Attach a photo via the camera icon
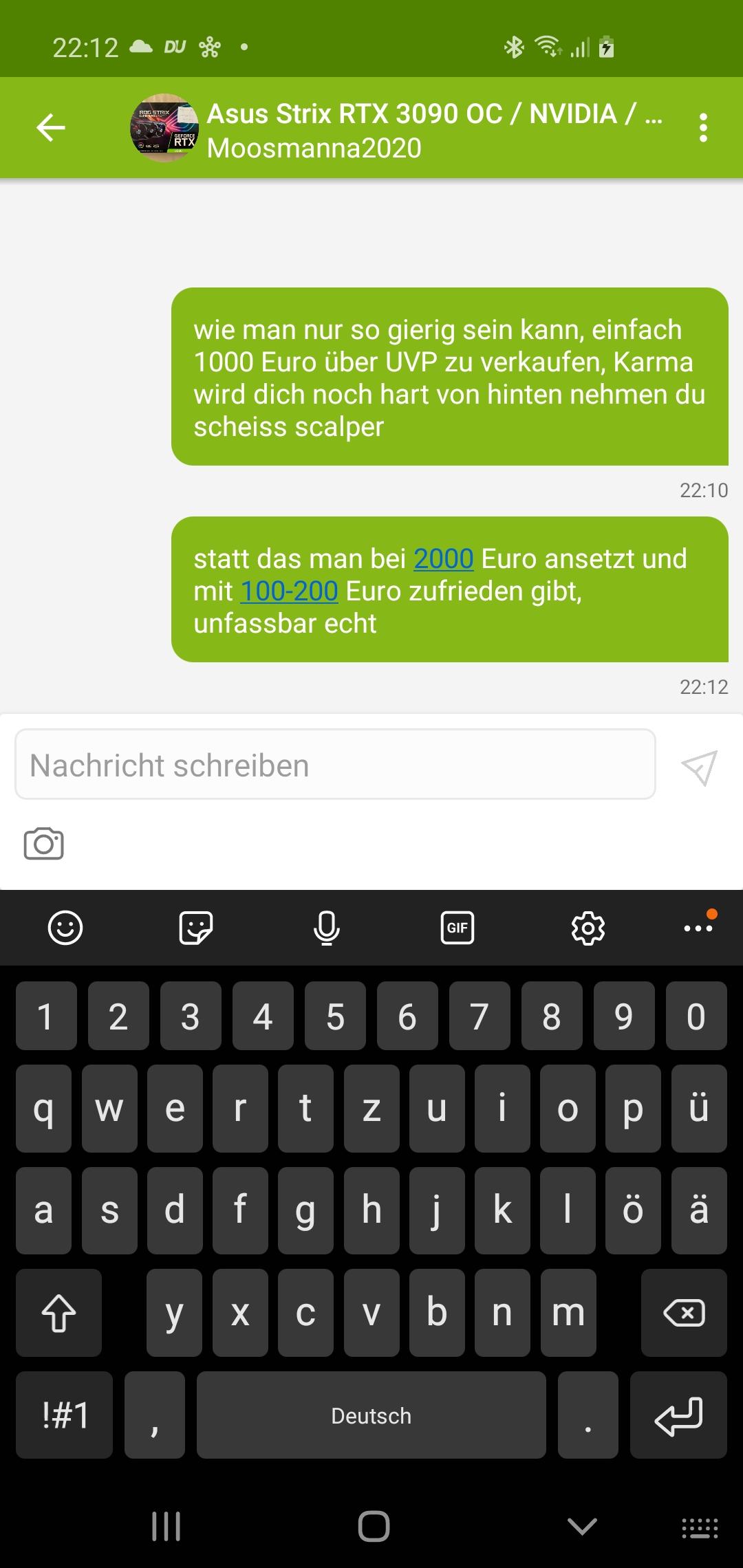 pos(44,843)
